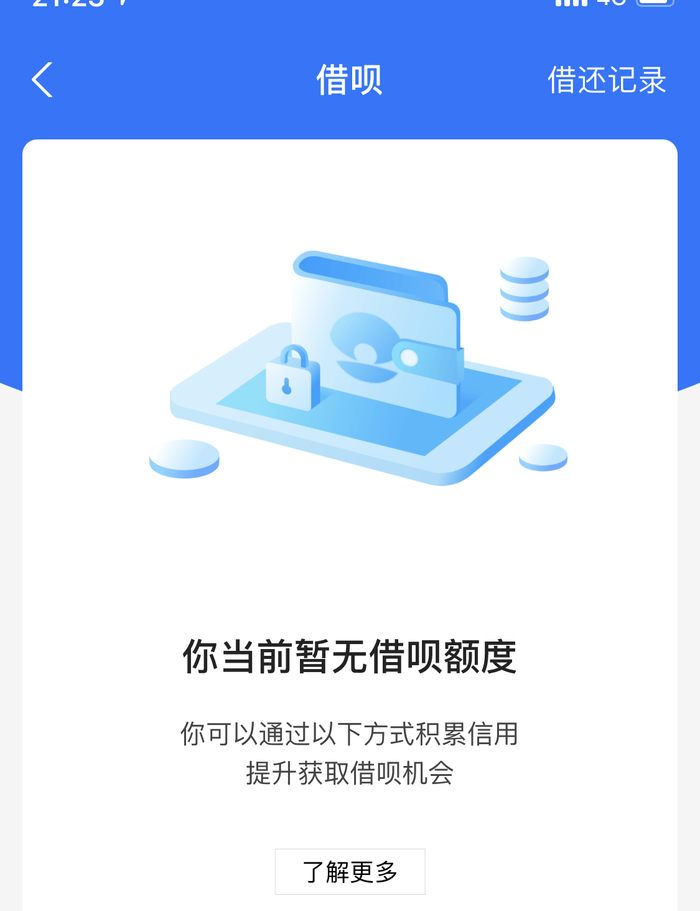The height and width of the screenshot is (911, 700).
Task: Tap the 了解更多 button
Action: 350,871
